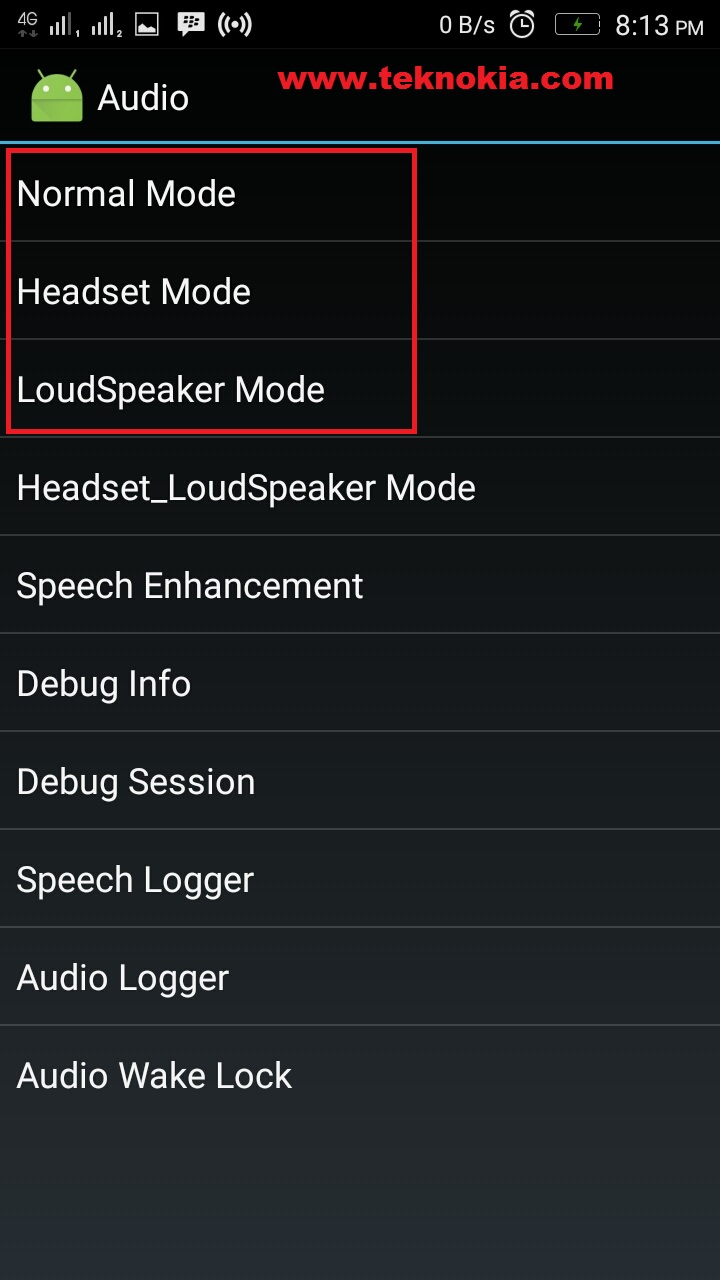
Task: Open Speech Enhancement
Action: click(x=190, y=585)
